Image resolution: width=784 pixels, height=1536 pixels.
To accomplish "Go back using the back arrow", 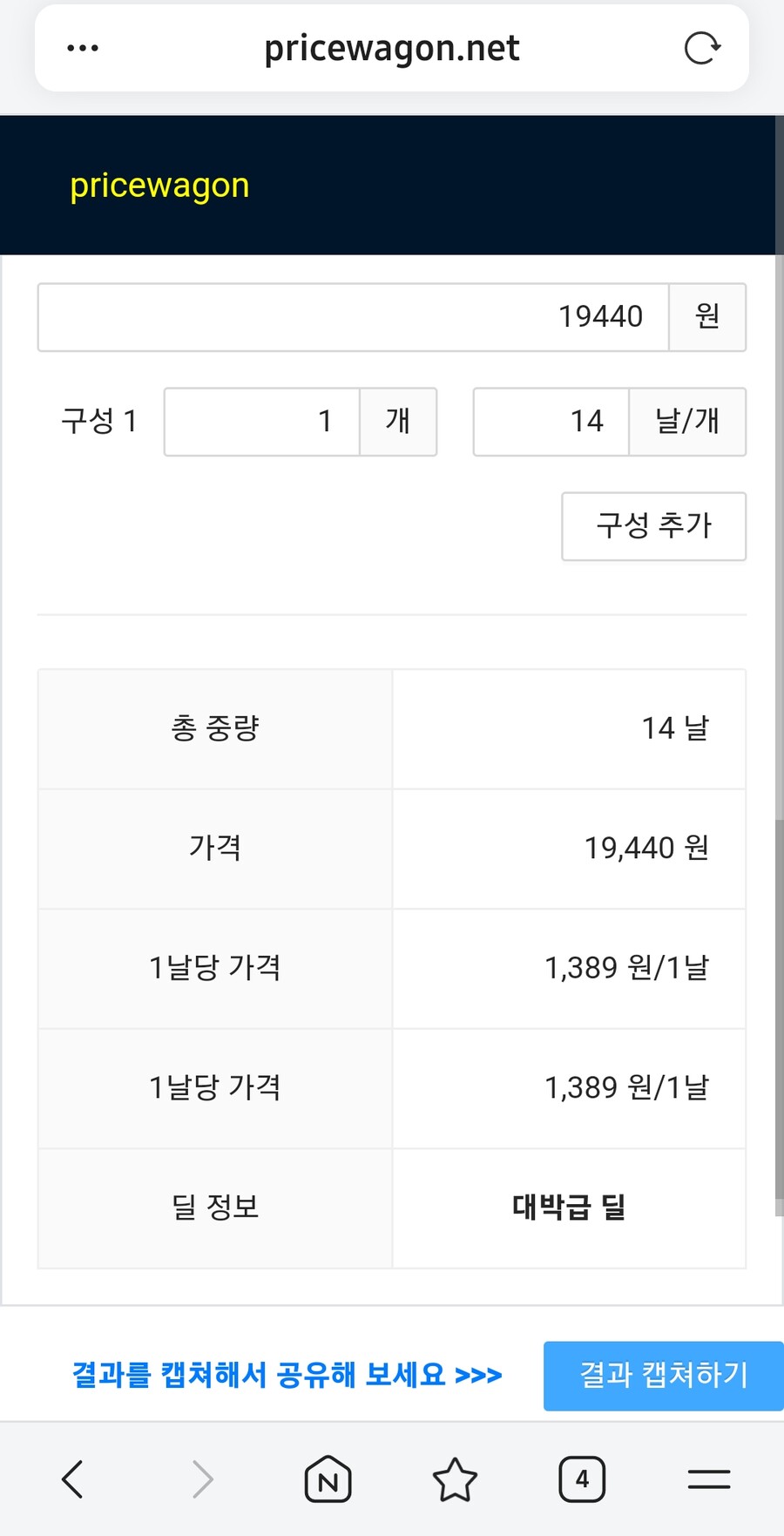I will click(72, 1478).
